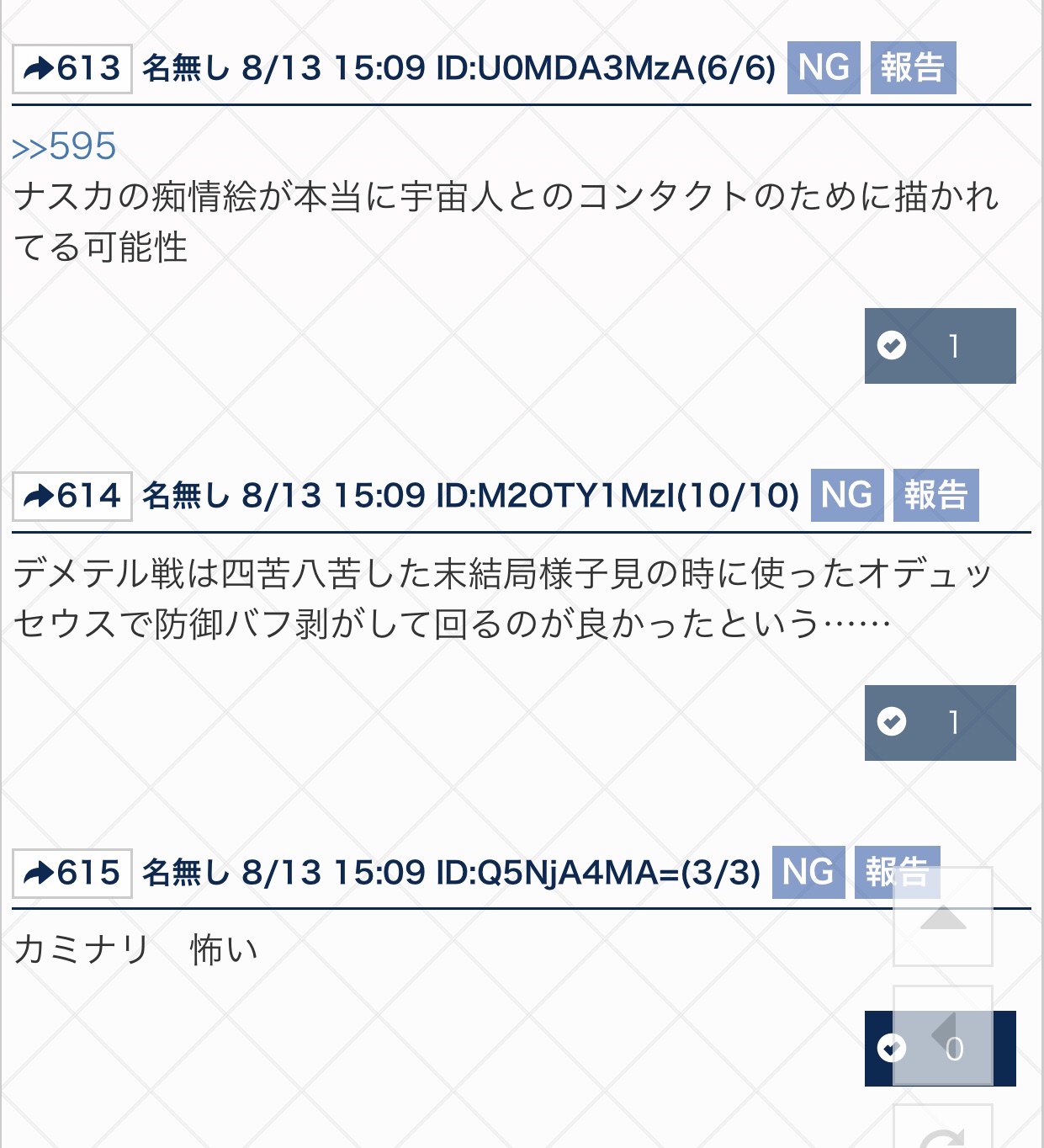Tap the reload arrow button

pyautogui.click(x=942, y=1132)
